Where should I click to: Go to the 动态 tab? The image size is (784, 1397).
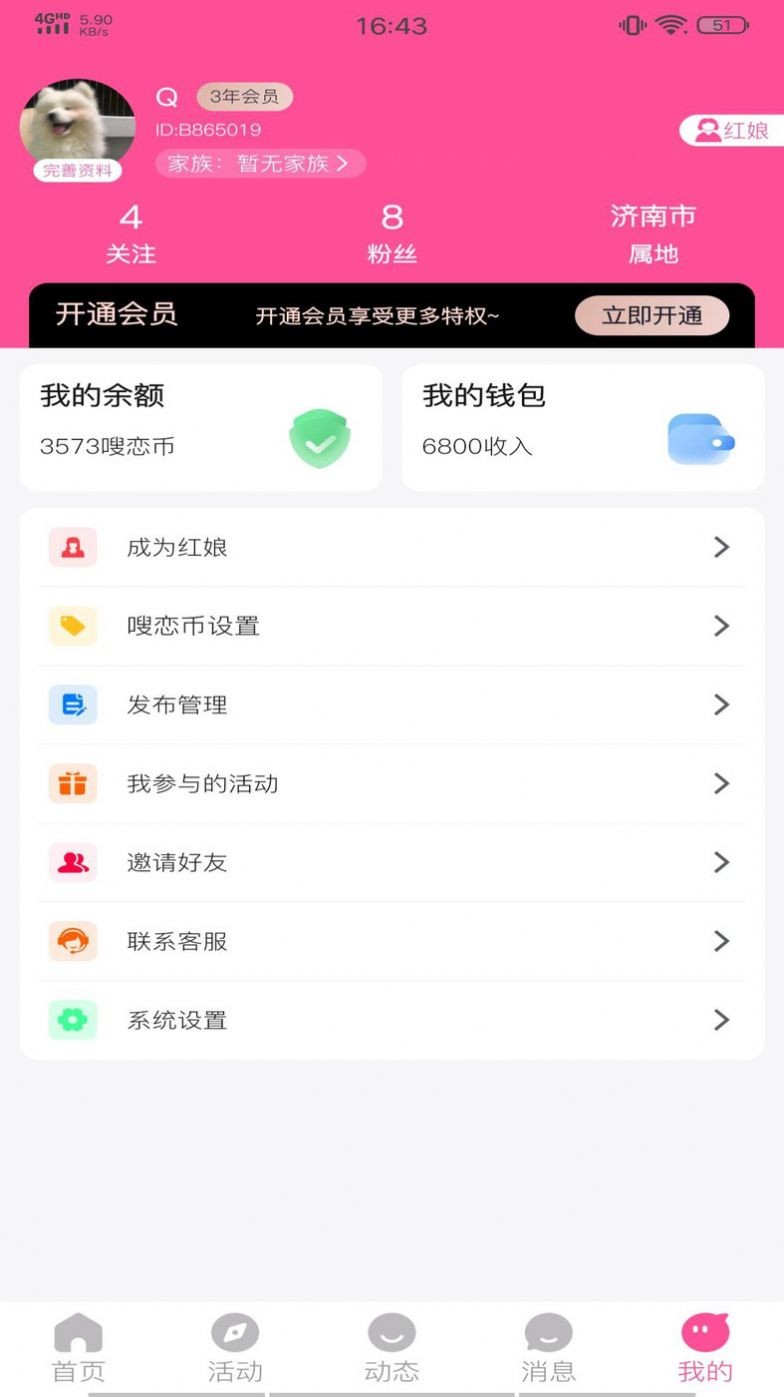point(392,1348)
